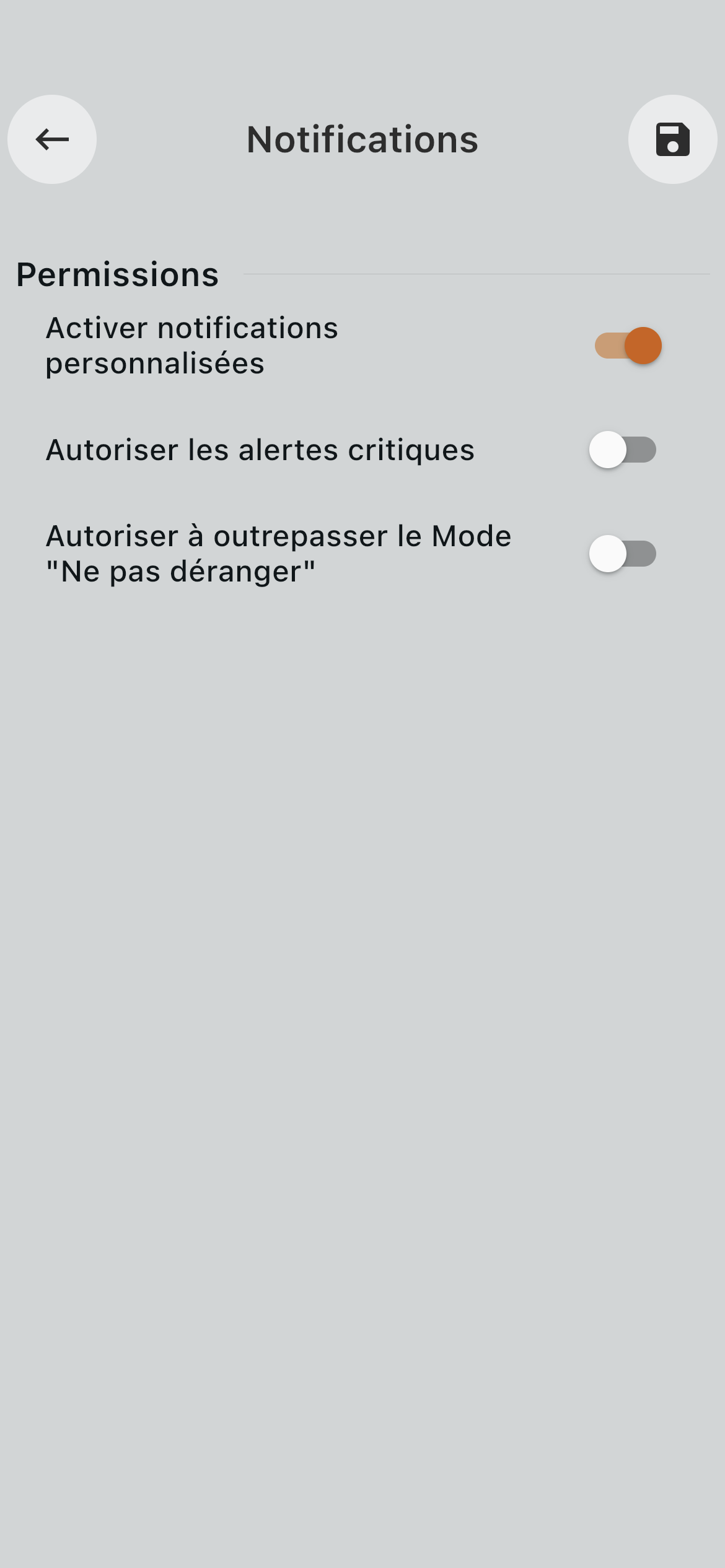Turn on 'outrepasser le Mode Ne pas déranger'
Viewport: 725px width, 1568px height.
(x=623, y=554)
